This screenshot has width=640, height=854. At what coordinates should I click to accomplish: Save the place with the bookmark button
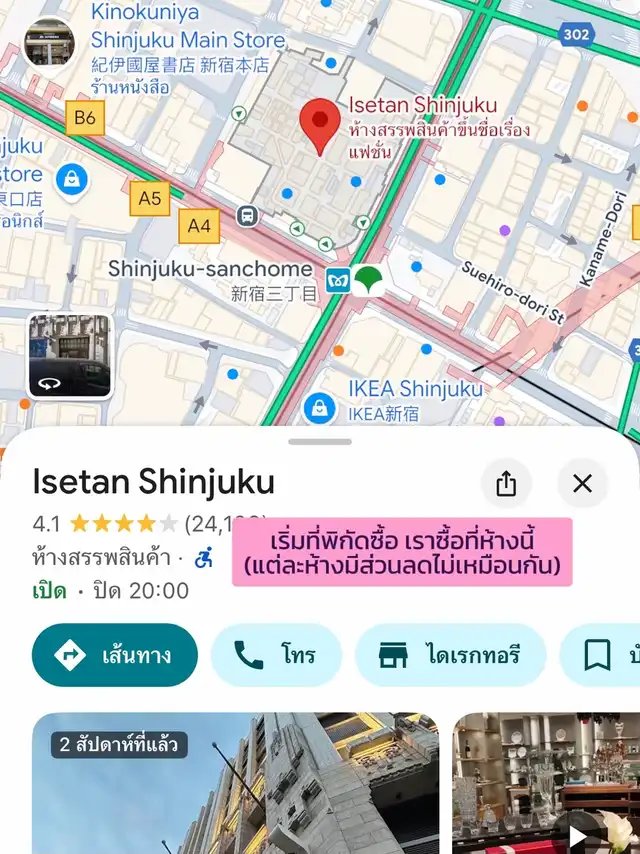600,656
